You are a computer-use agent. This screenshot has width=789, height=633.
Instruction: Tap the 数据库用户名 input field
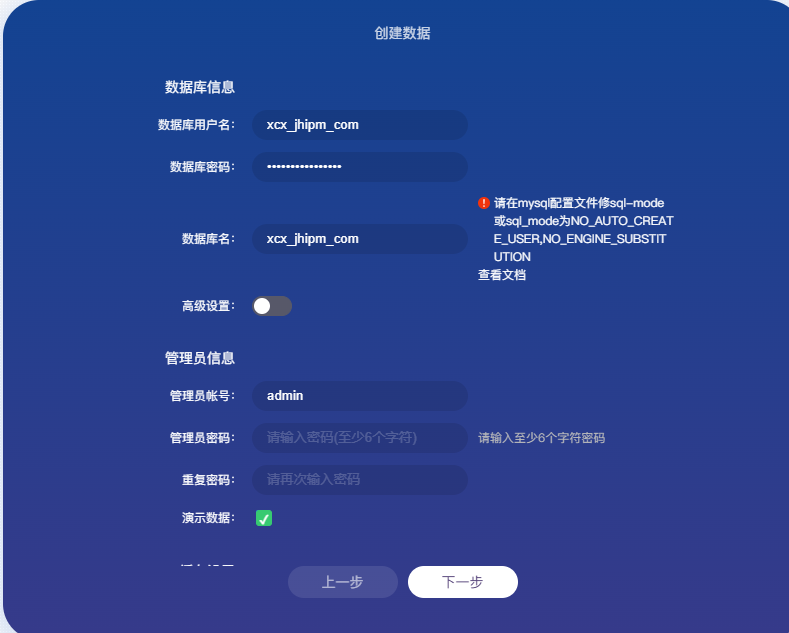point(359,125)
